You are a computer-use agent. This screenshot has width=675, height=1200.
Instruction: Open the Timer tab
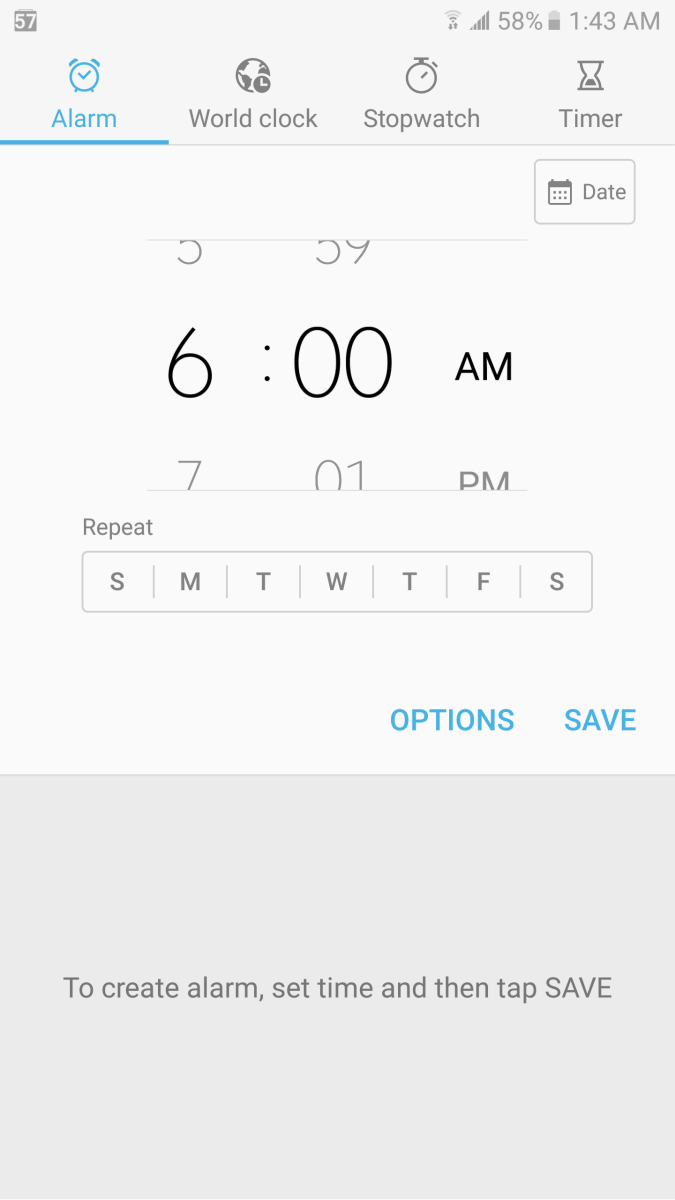(x=590, y=96)
